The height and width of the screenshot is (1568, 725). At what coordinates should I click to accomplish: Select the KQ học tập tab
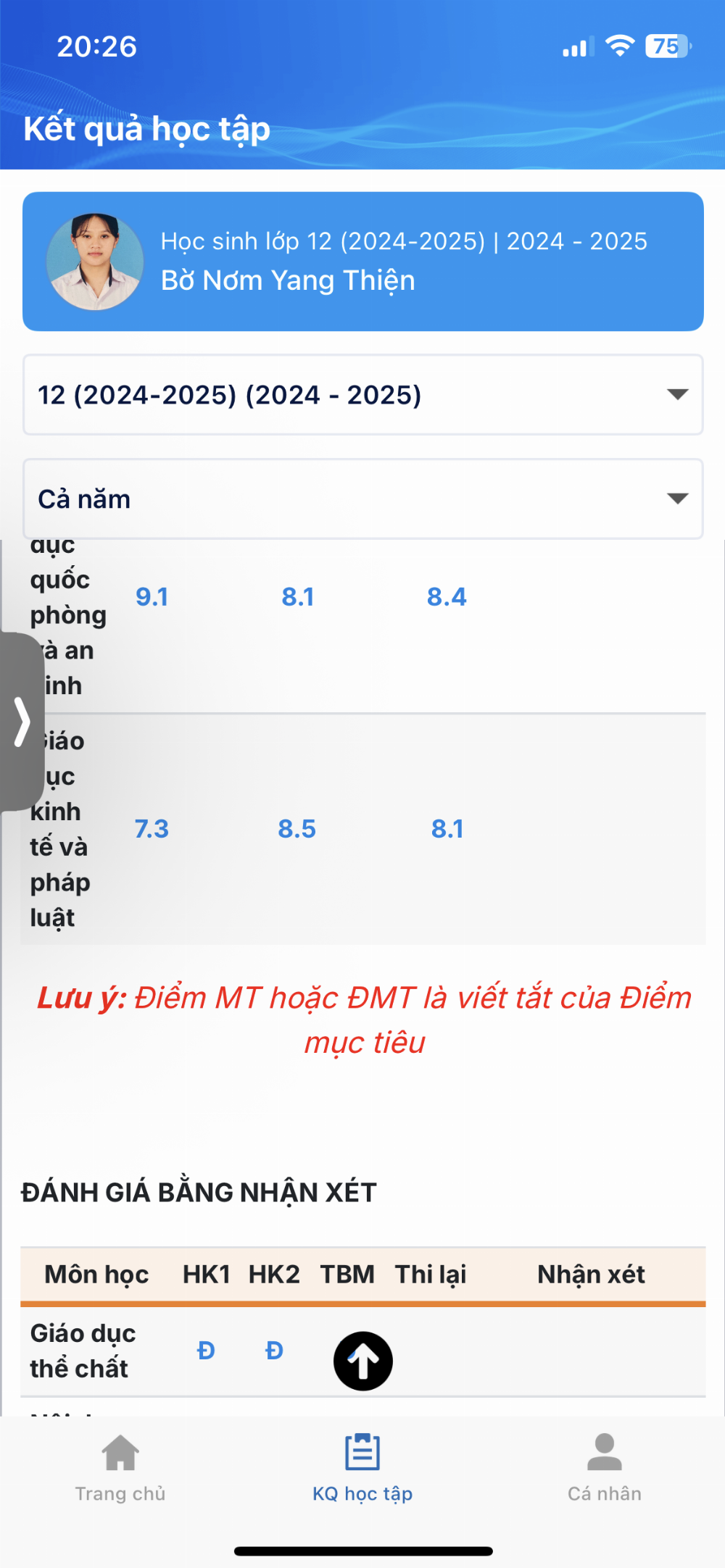pos(362,1468)
